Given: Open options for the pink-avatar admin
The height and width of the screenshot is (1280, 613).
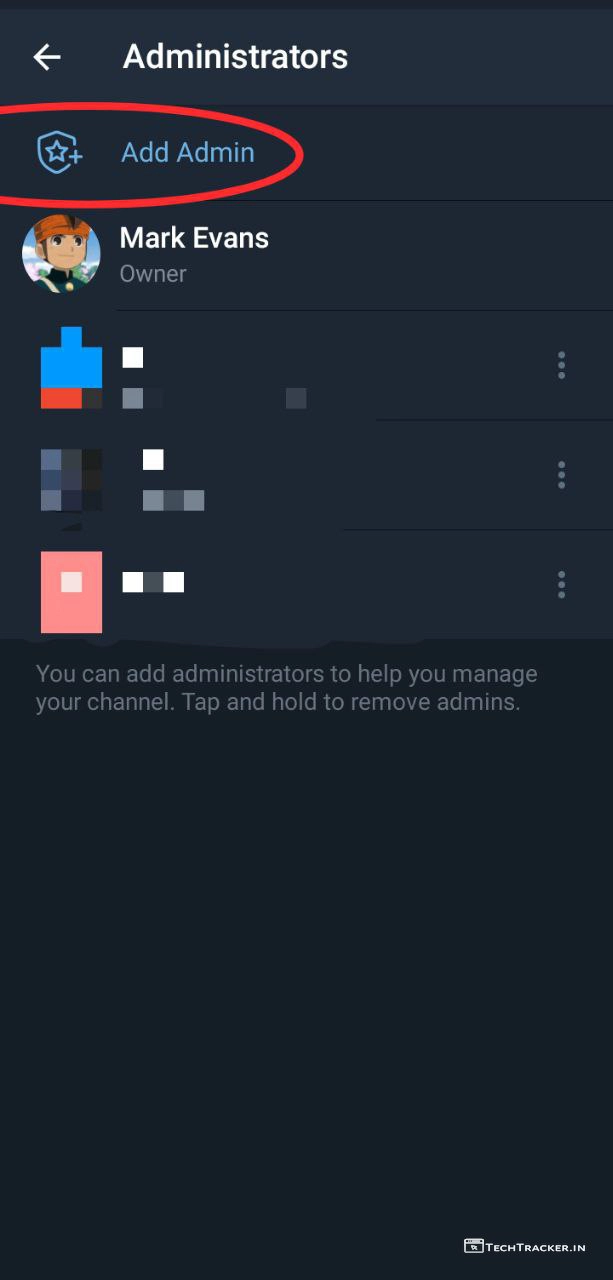Looking at the screenshot, I should point(561,584).
